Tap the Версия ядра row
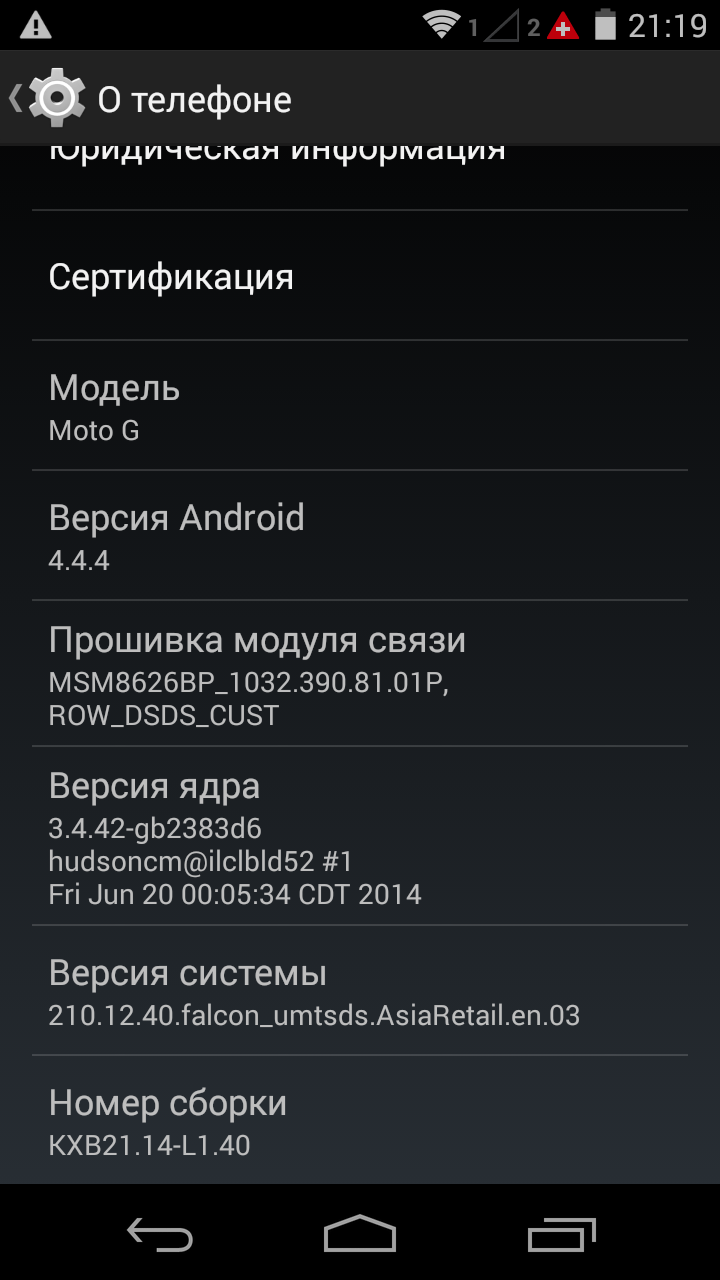Viewport: 720px width, 1280px height. [360, 836]
